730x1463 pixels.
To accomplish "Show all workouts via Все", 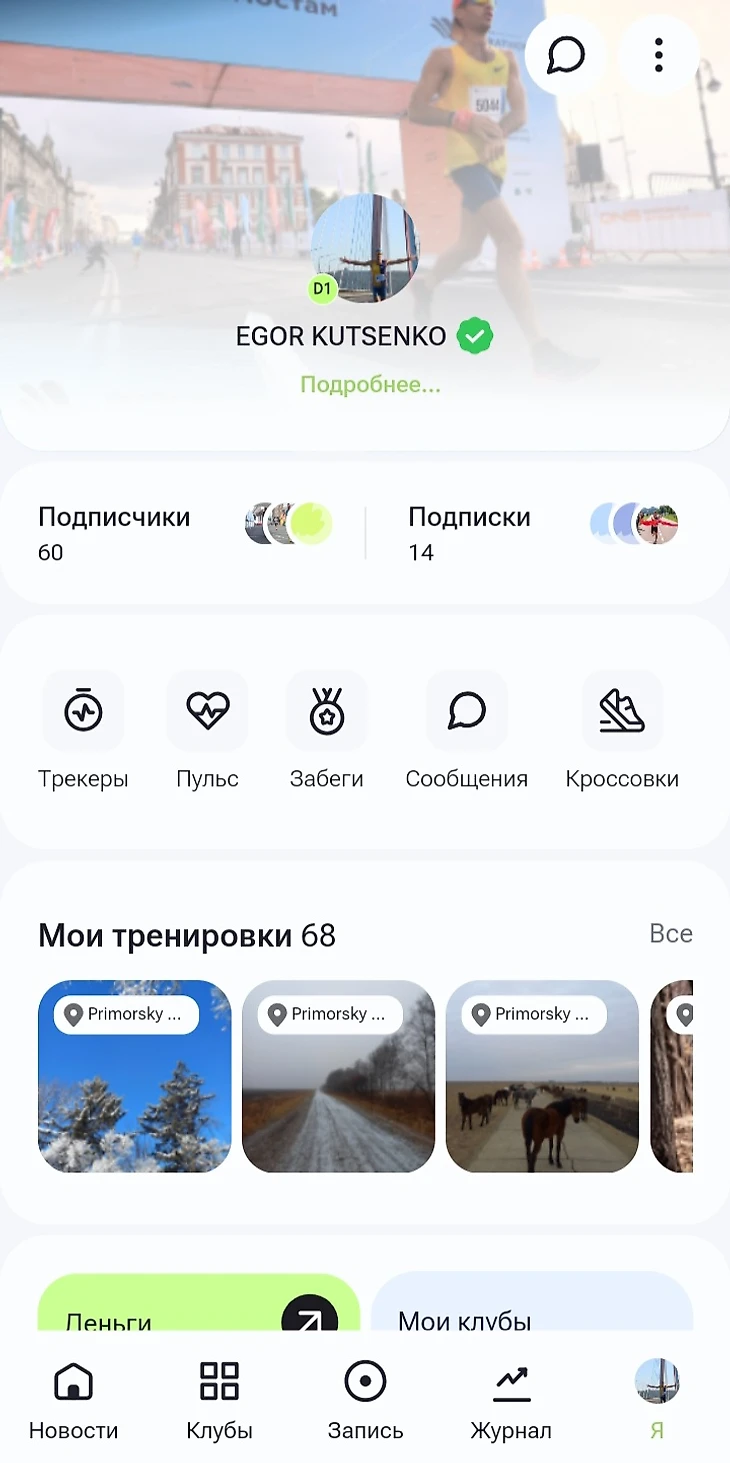I will (x=670, y=934).
